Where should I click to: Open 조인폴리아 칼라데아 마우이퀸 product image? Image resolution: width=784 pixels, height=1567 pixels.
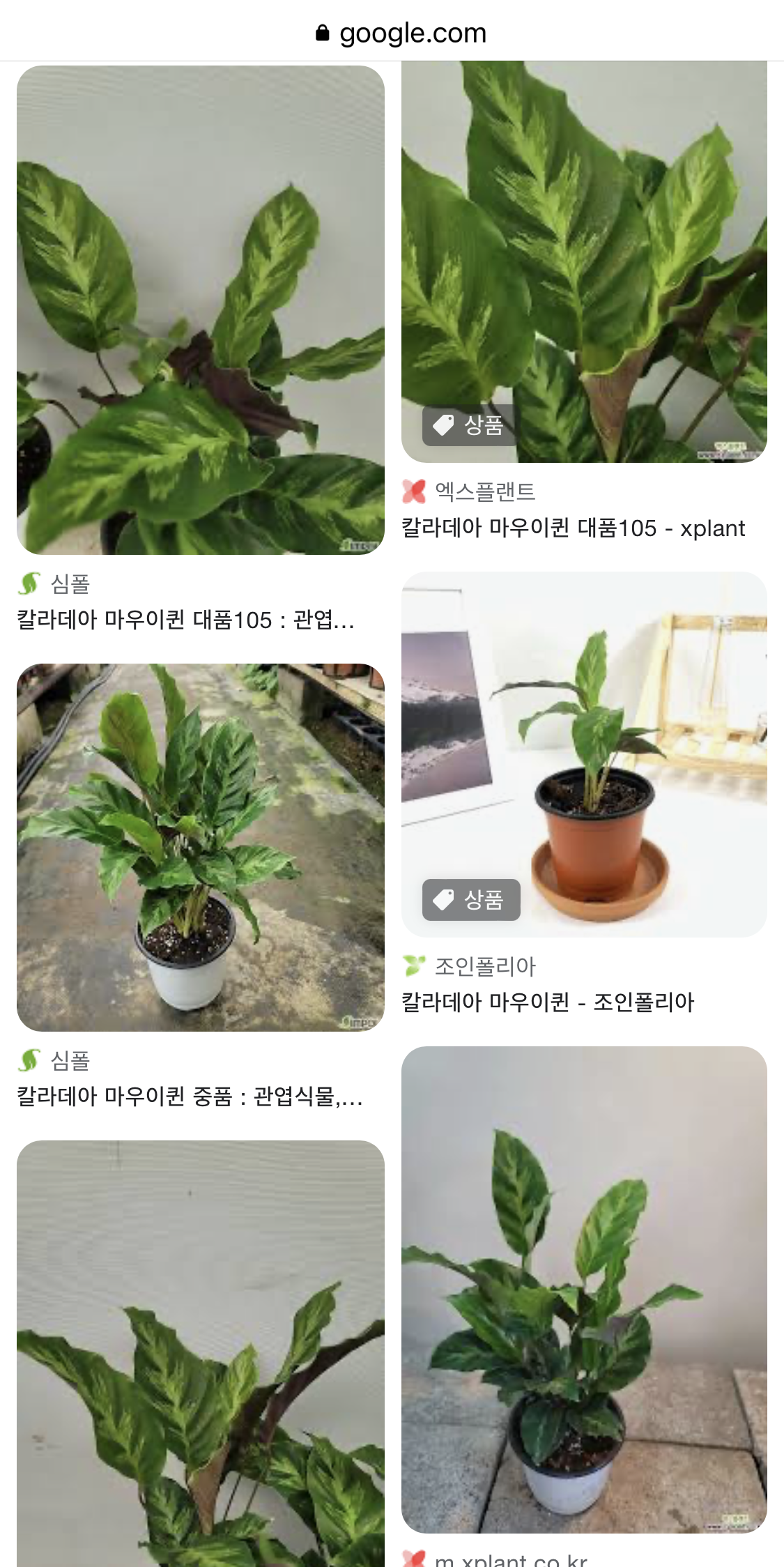[x=584, y=754]
